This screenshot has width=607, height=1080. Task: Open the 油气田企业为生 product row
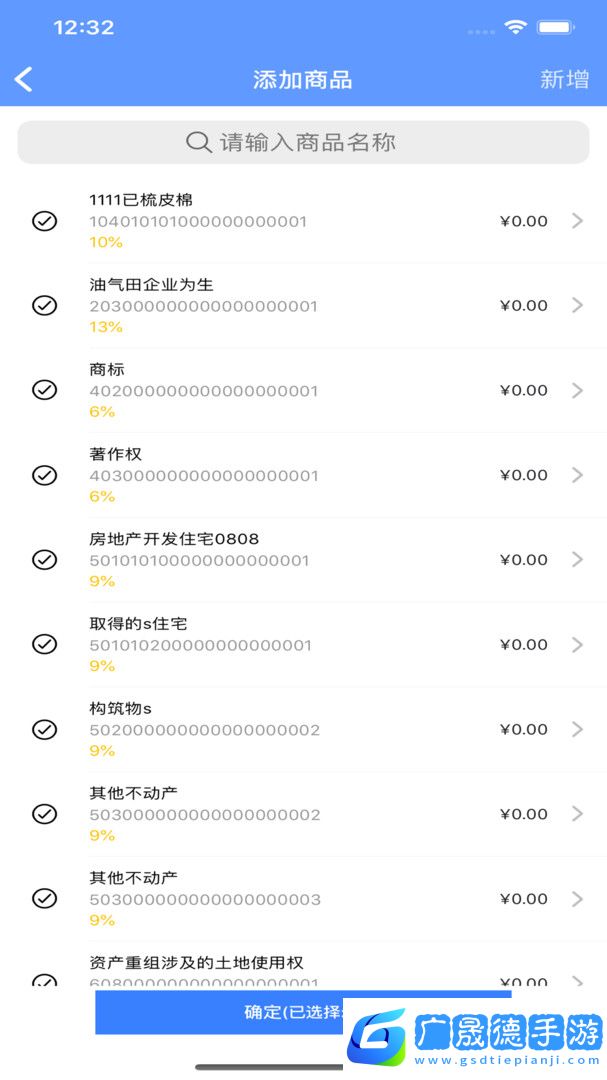300,306
